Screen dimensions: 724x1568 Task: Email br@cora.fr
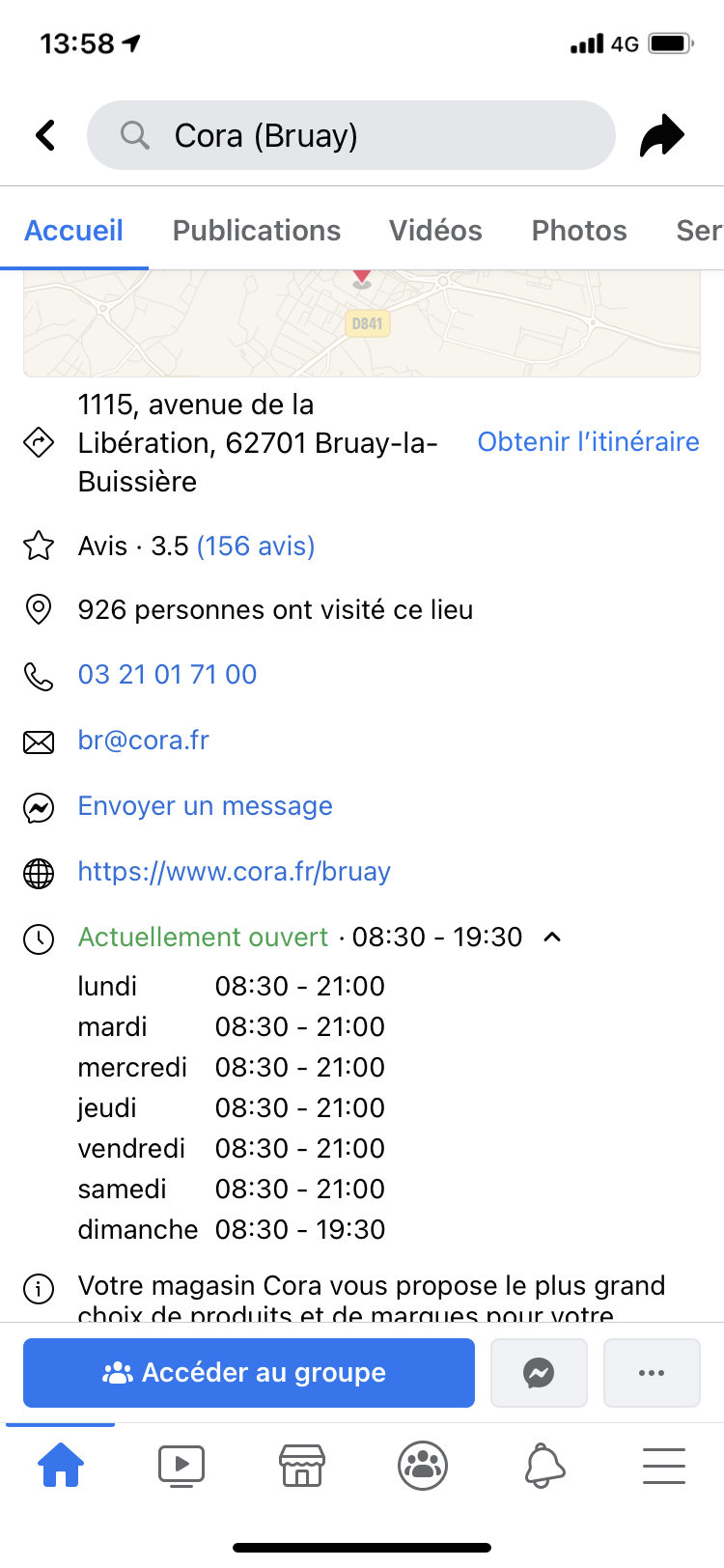pos(144,741)
